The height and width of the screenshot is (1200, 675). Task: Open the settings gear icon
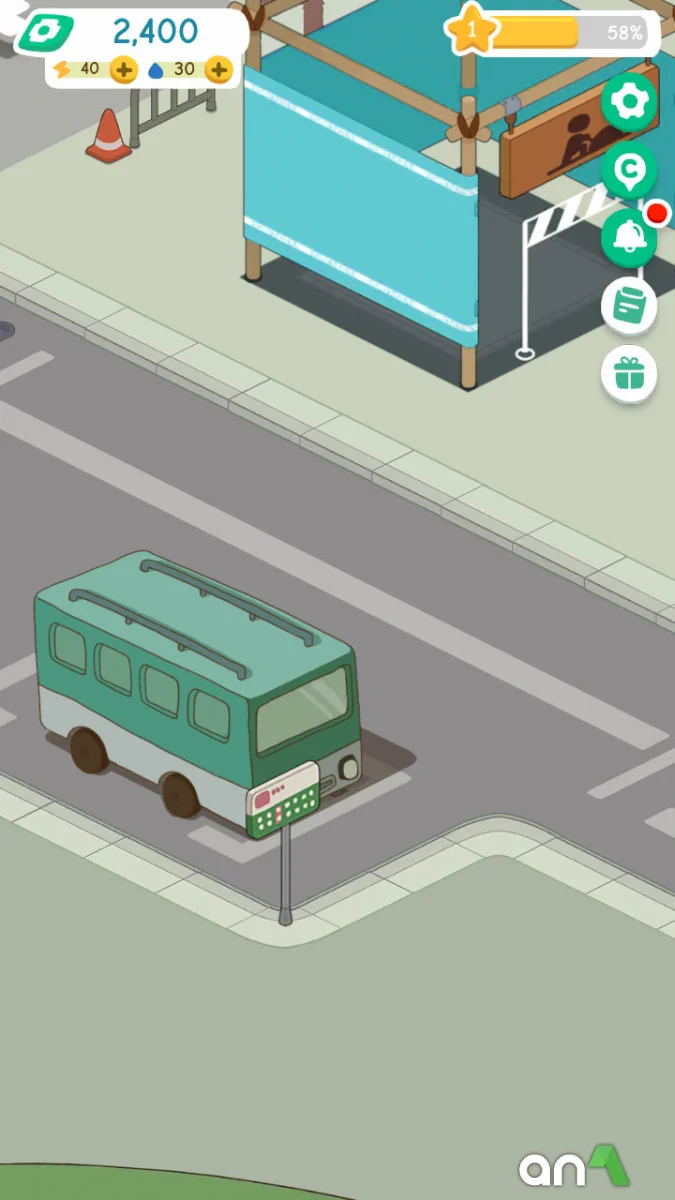pos(629,103)
